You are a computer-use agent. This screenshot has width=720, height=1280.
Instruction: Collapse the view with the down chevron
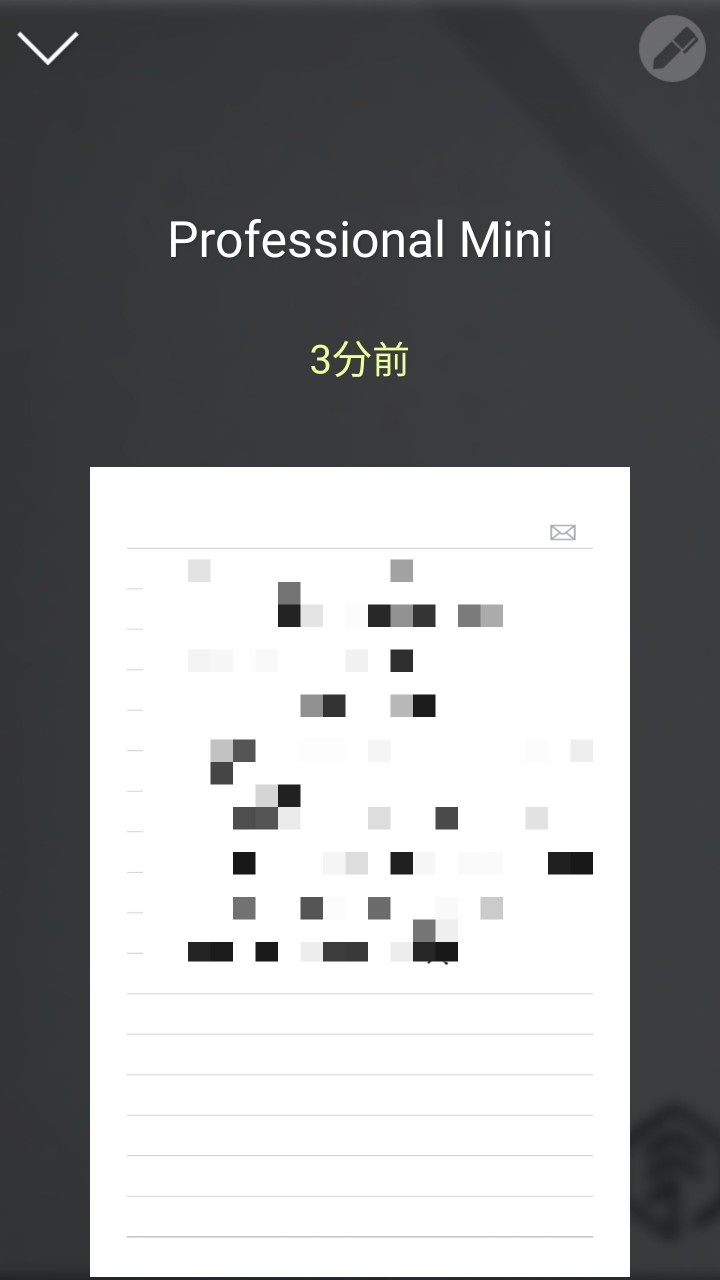[47, 48]
